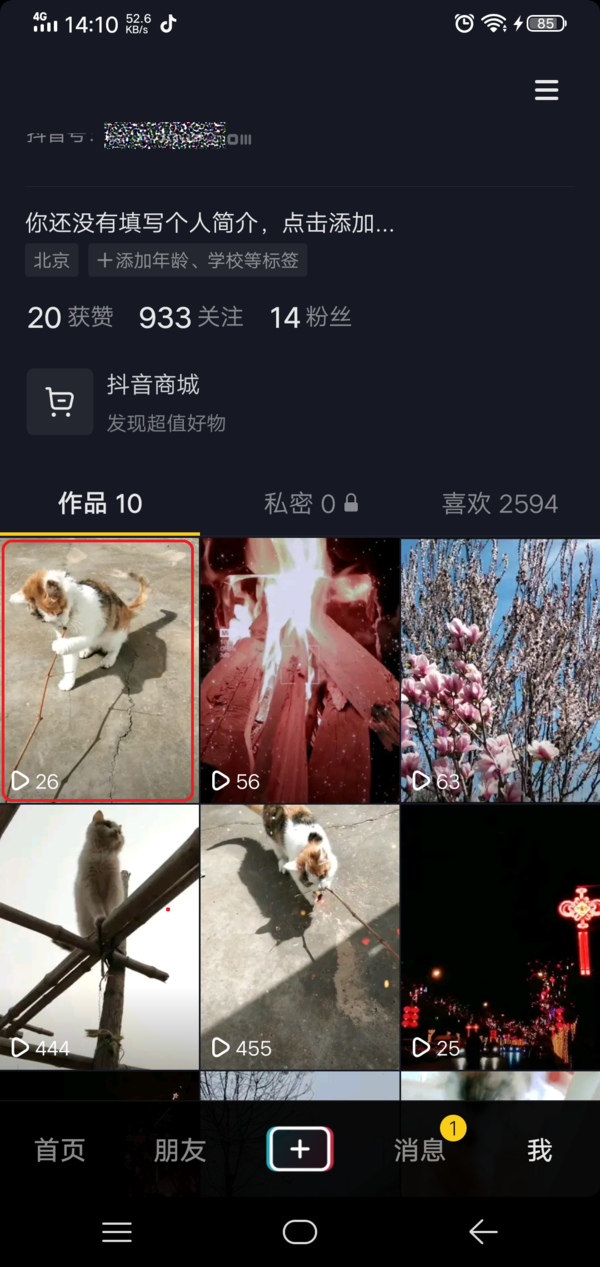Select the 作品 tab
The width and height of the screenshot is (600, 1267).
point(100,504)
